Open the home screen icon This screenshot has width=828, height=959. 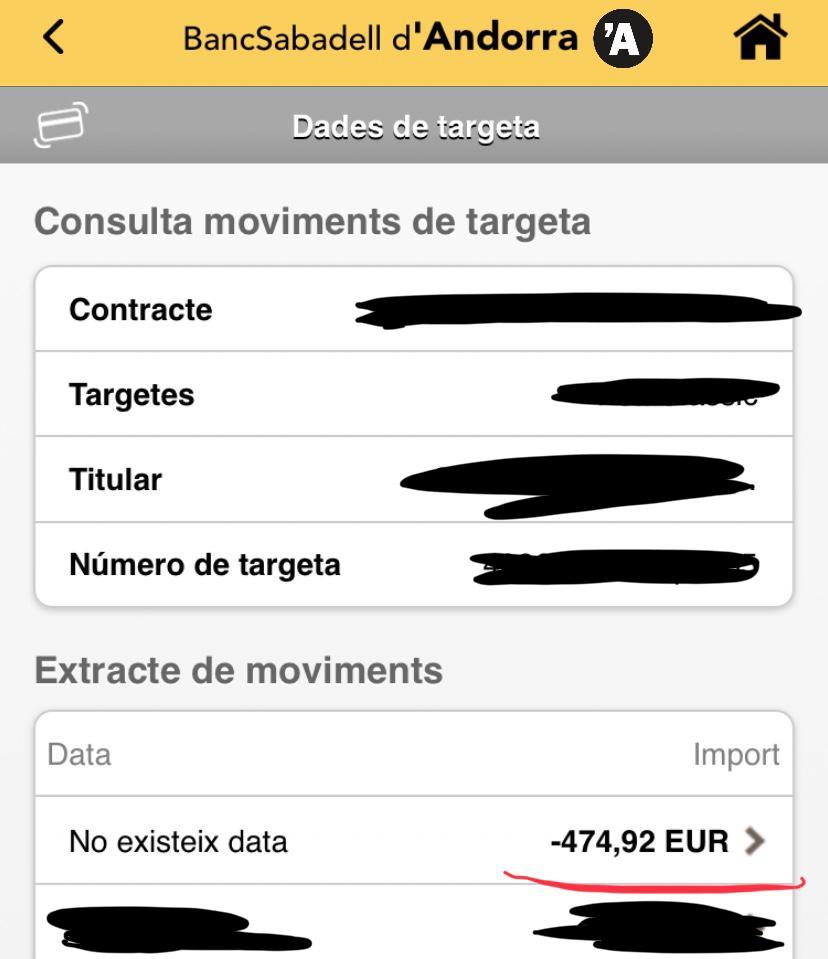pos(760,39)
